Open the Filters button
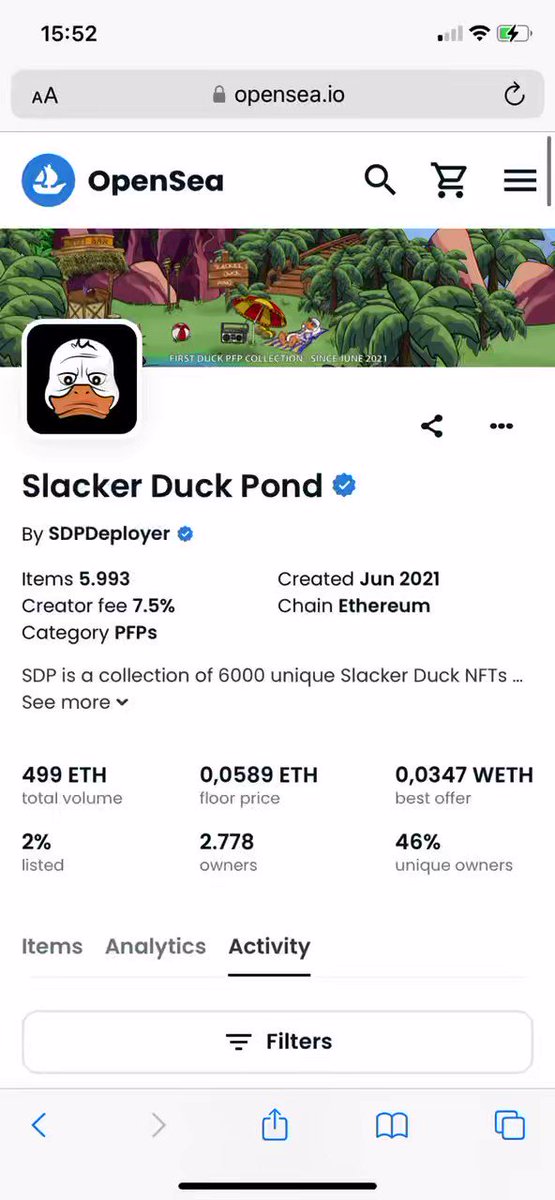The width and height of the screenshot is (555, 1200). (277, 1041)
